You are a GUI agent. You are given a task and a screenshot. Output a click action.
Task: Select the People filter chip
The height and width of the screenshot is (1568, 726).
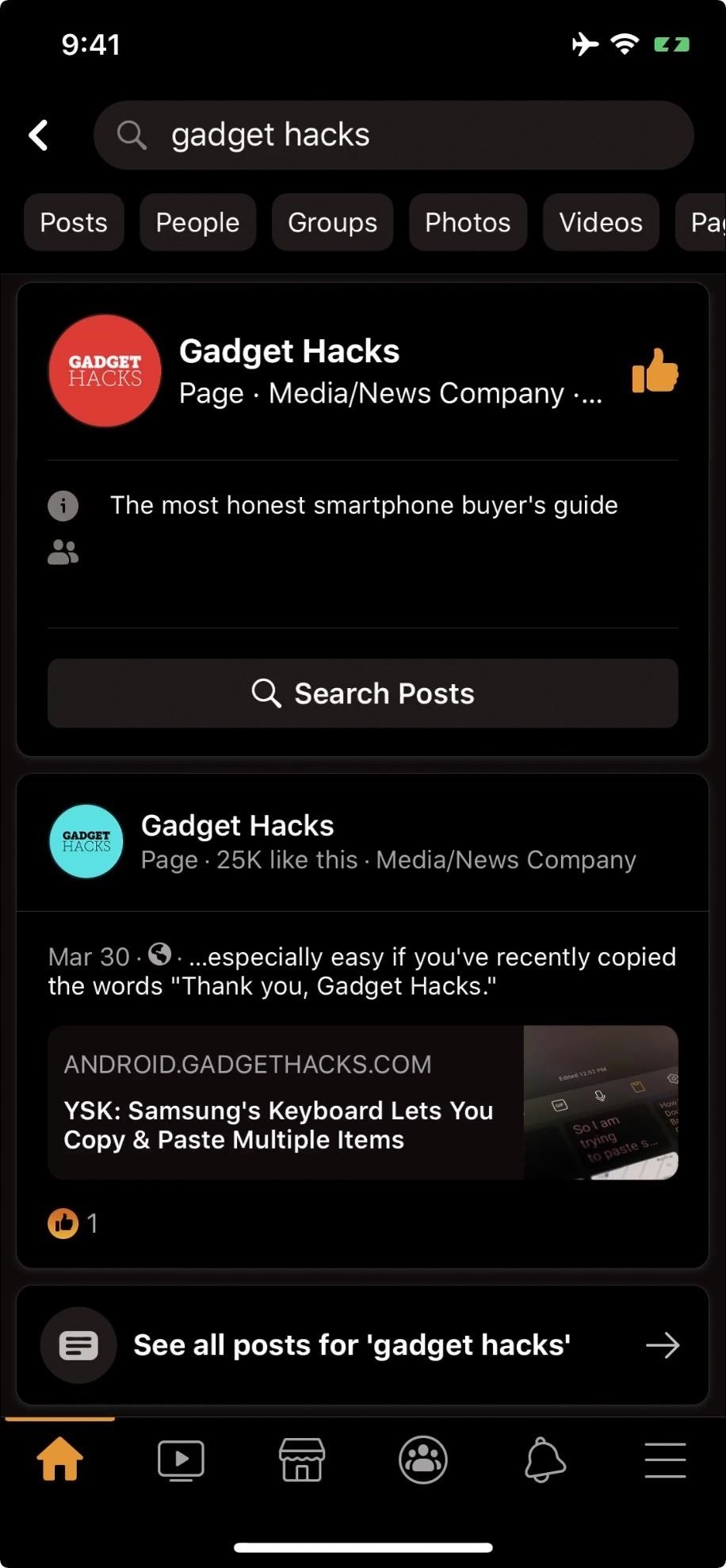pyautogui.click(x=197, y=222)
